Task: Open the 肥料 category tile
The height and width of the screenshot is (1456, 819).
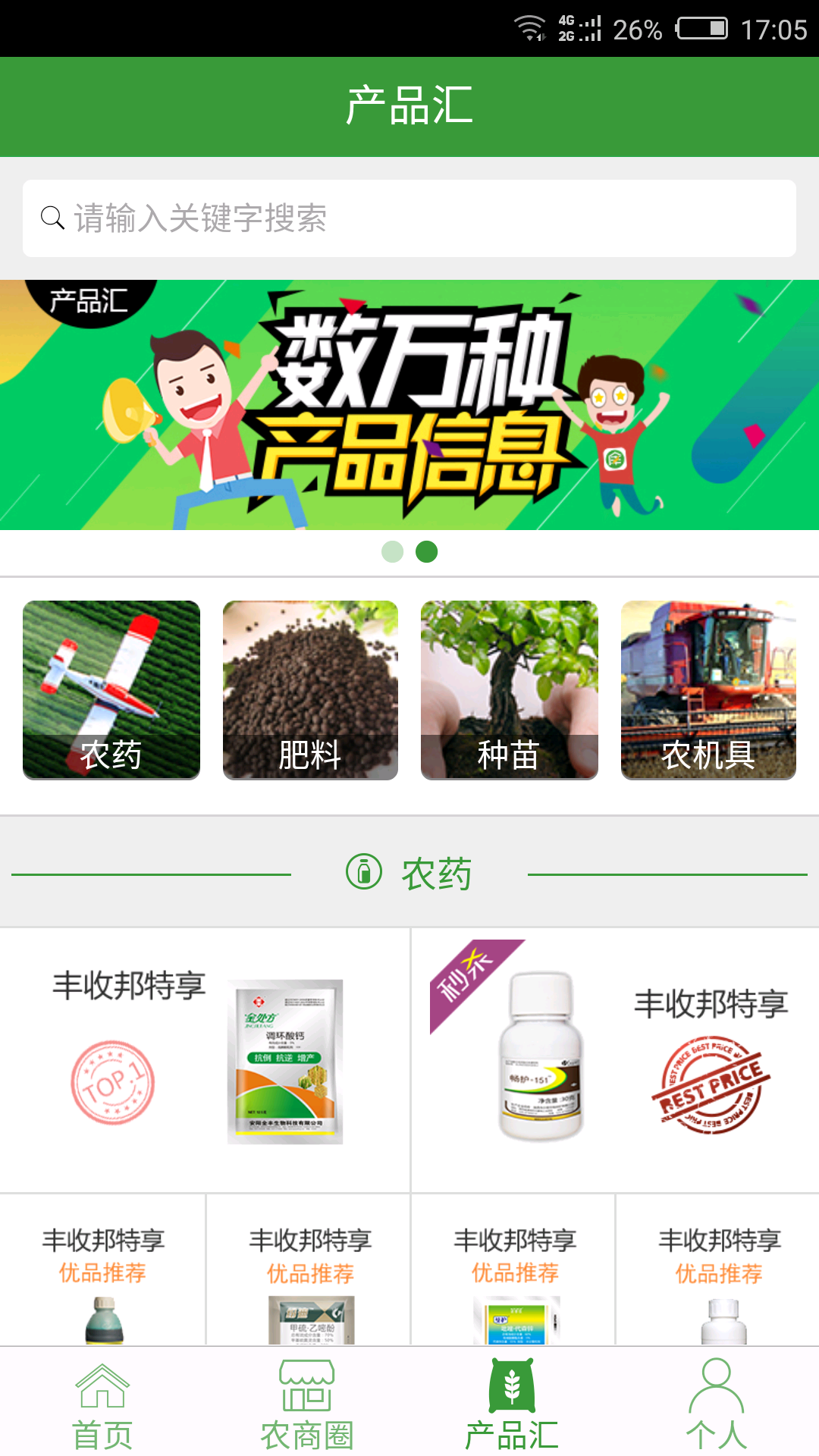Action: click(310, 689)
